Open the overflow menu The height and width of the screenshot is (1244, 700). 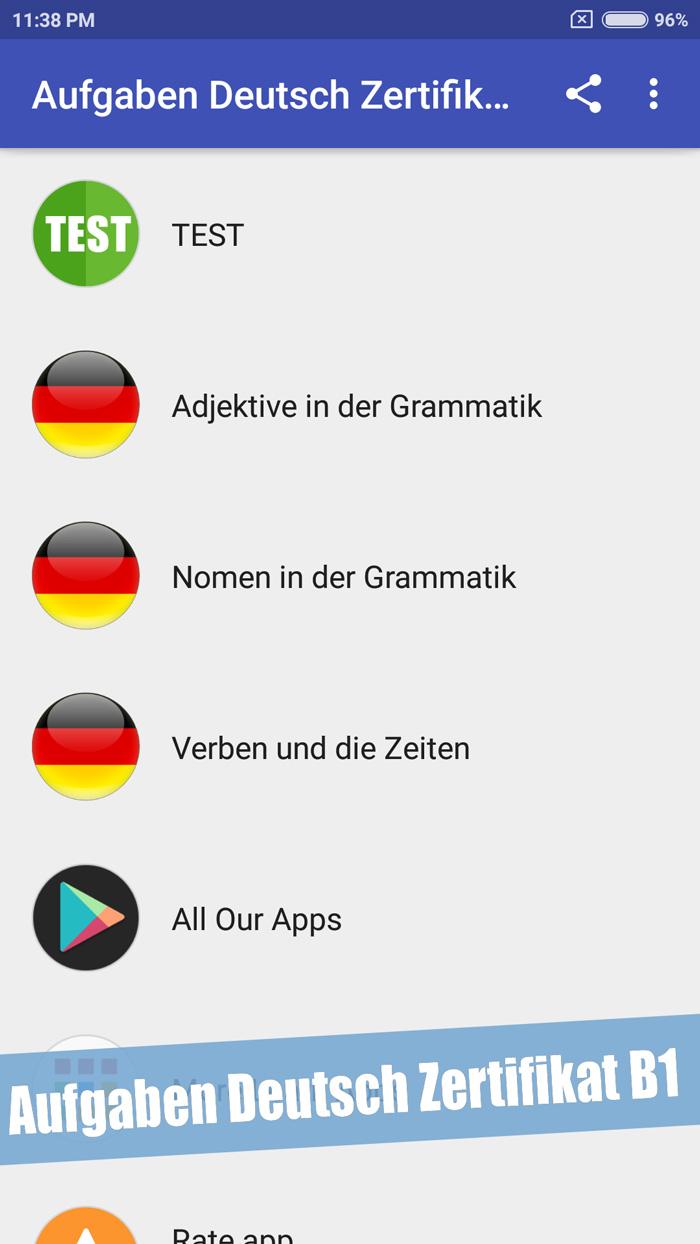coord(653,94)
